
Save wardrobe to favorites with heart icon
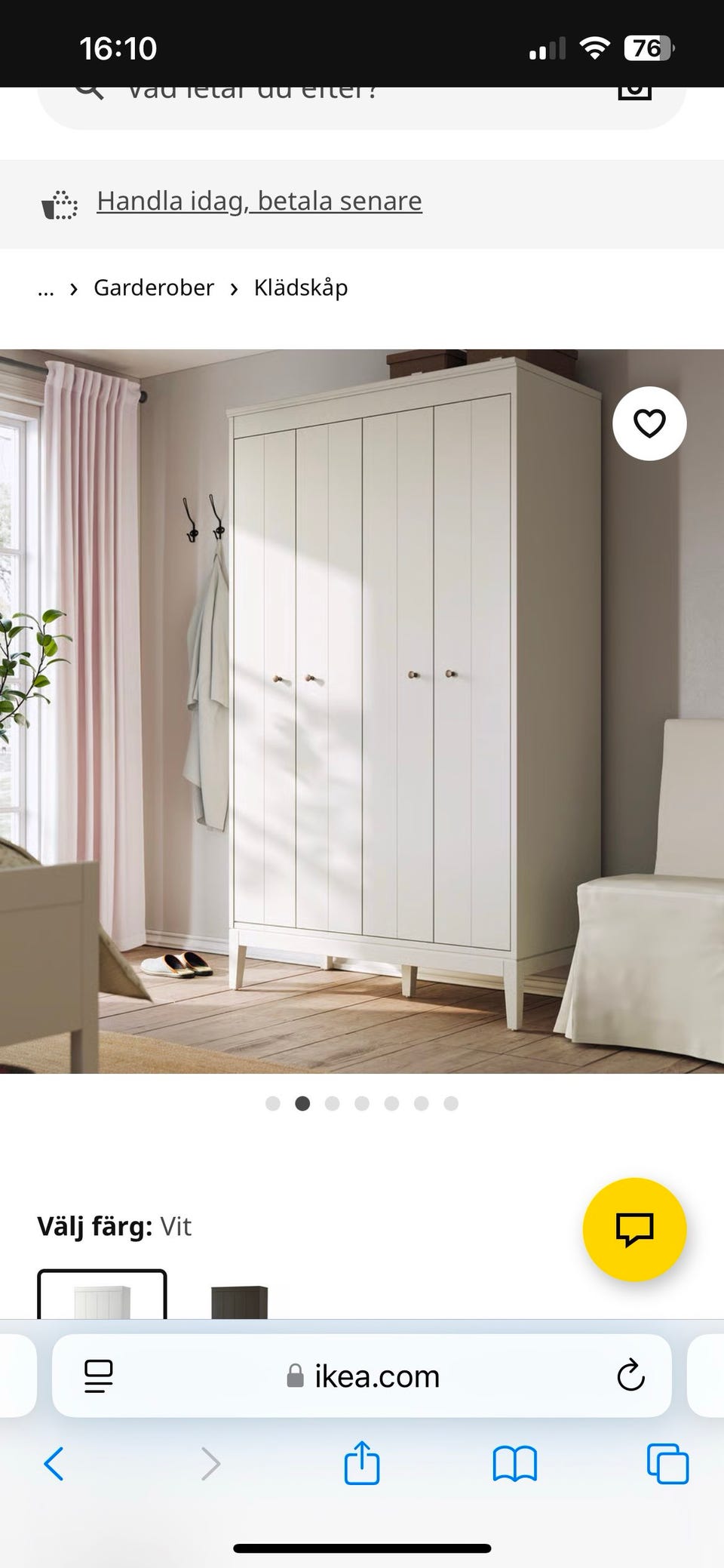pyautogui.click(x=649, y=424)
